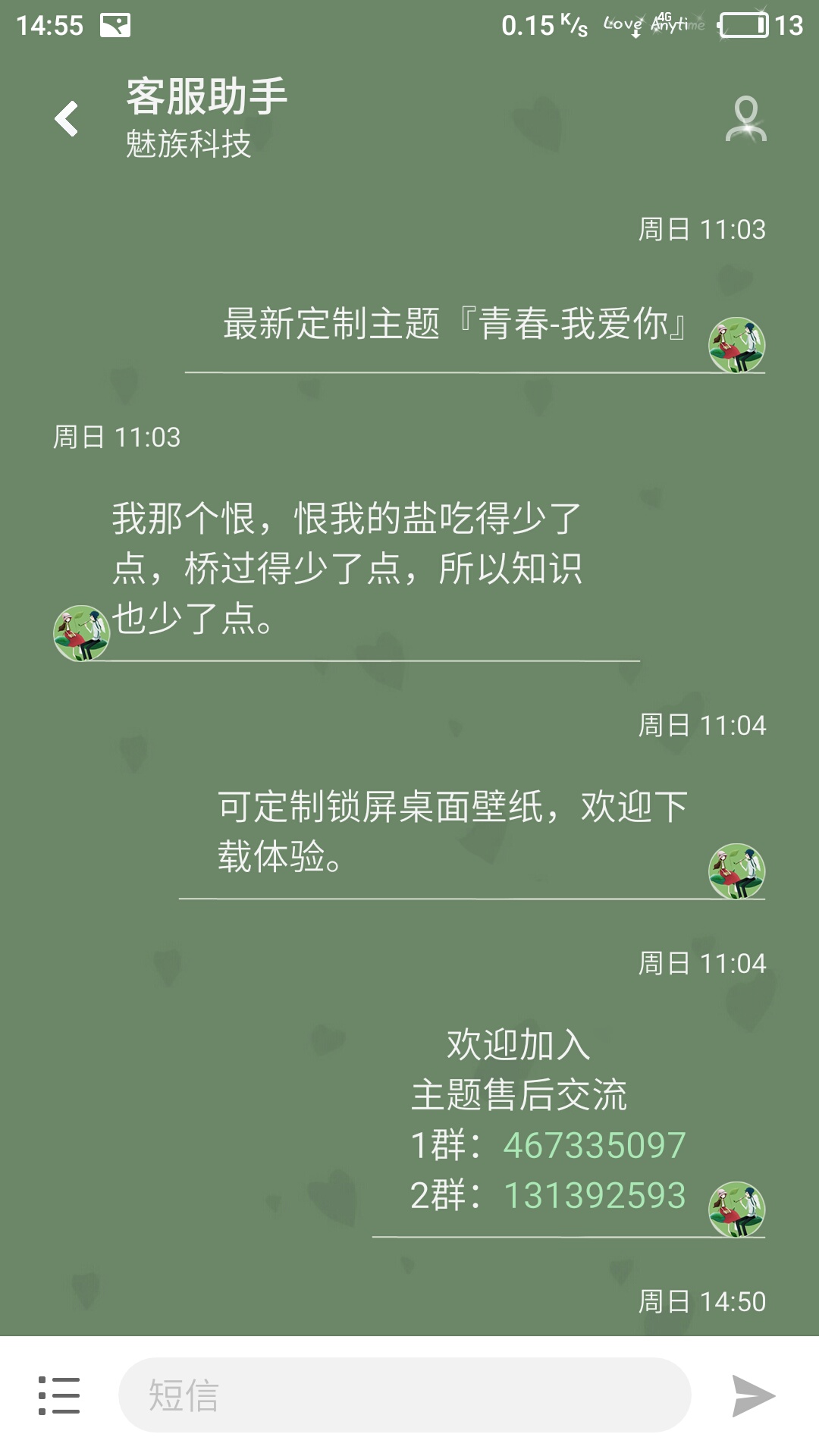
Task: Open group number 131392593 link
Action: (594, 1195)
